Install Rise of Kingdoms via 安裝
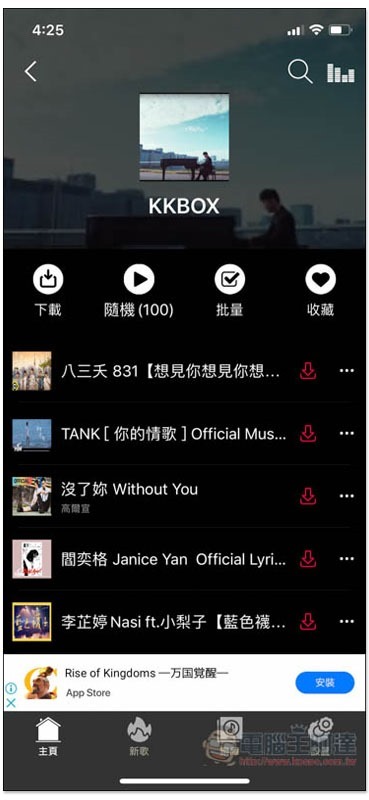 click(x=325, y=683)
